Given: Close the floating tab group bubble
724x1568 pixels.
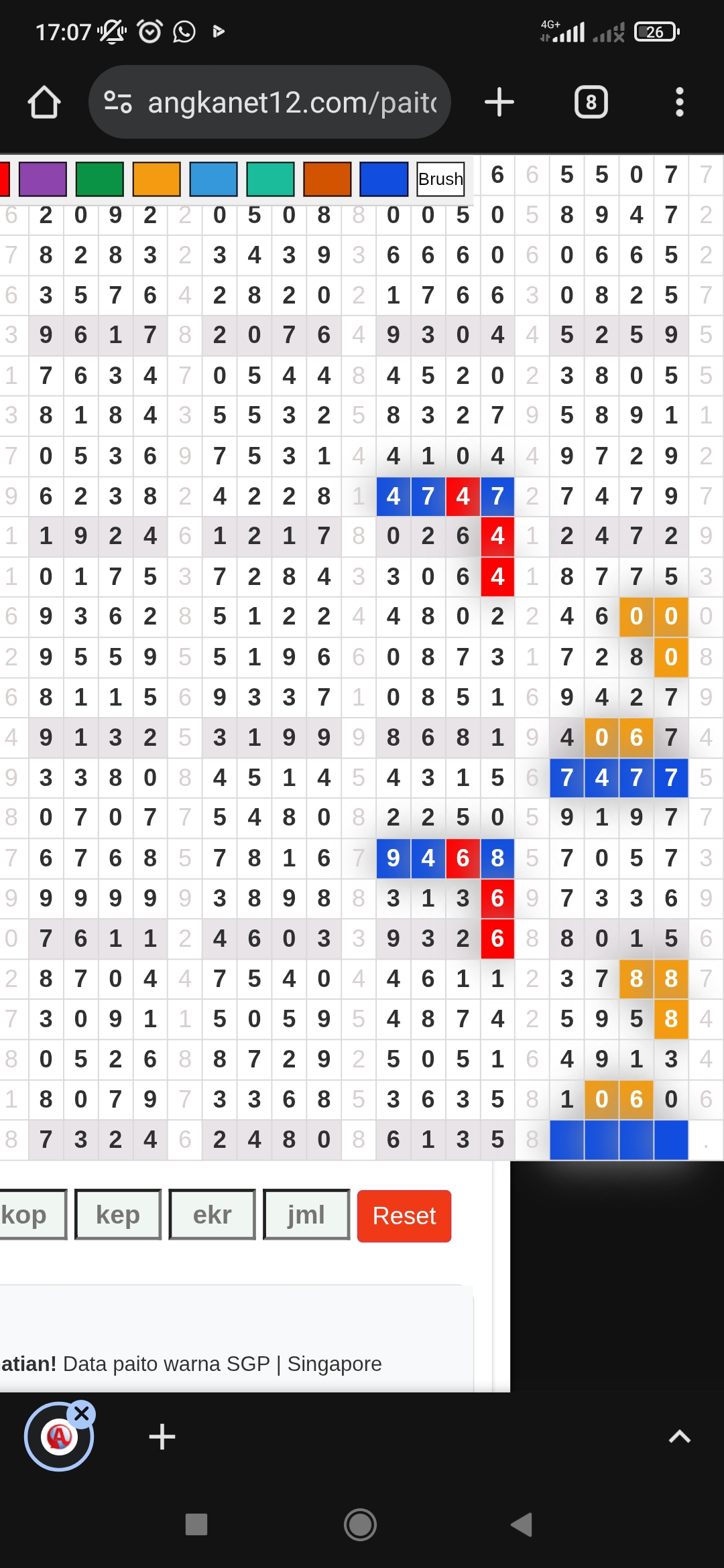Looking at the screenshot, I should [x=82, y=1414].
